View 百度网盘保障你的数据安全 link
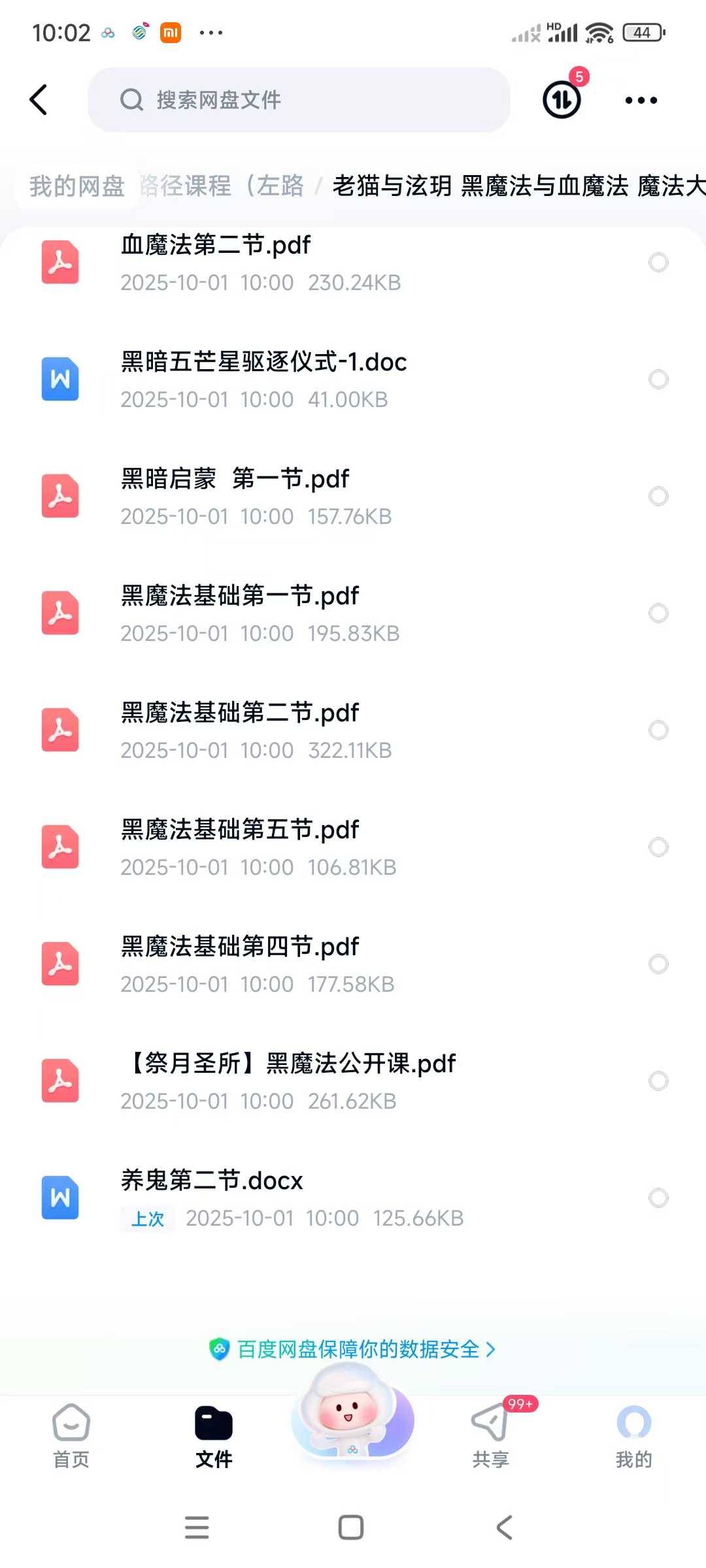The image size is (706, 1568). coord(353,1349)
